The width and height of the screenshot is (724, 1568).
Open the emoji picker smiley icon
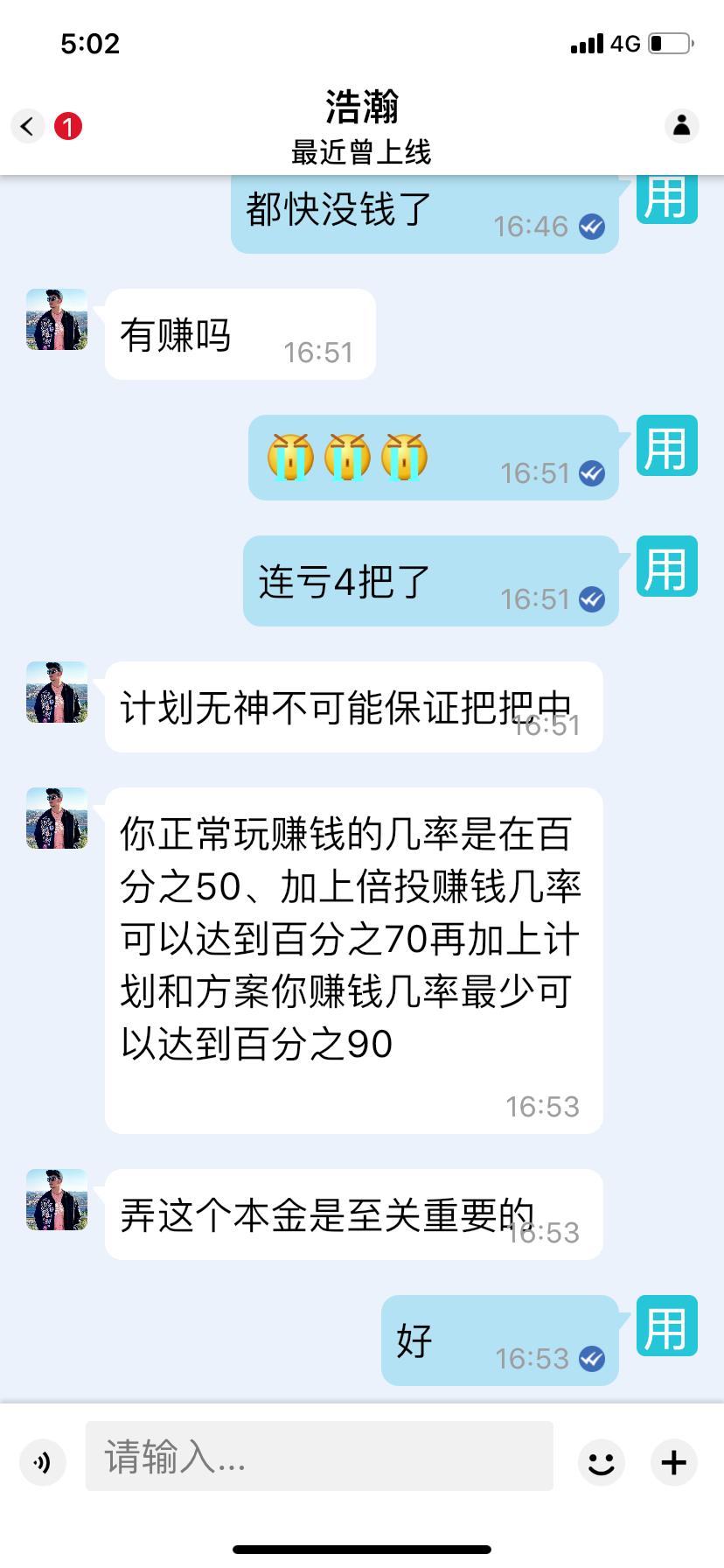point(601,1461)
